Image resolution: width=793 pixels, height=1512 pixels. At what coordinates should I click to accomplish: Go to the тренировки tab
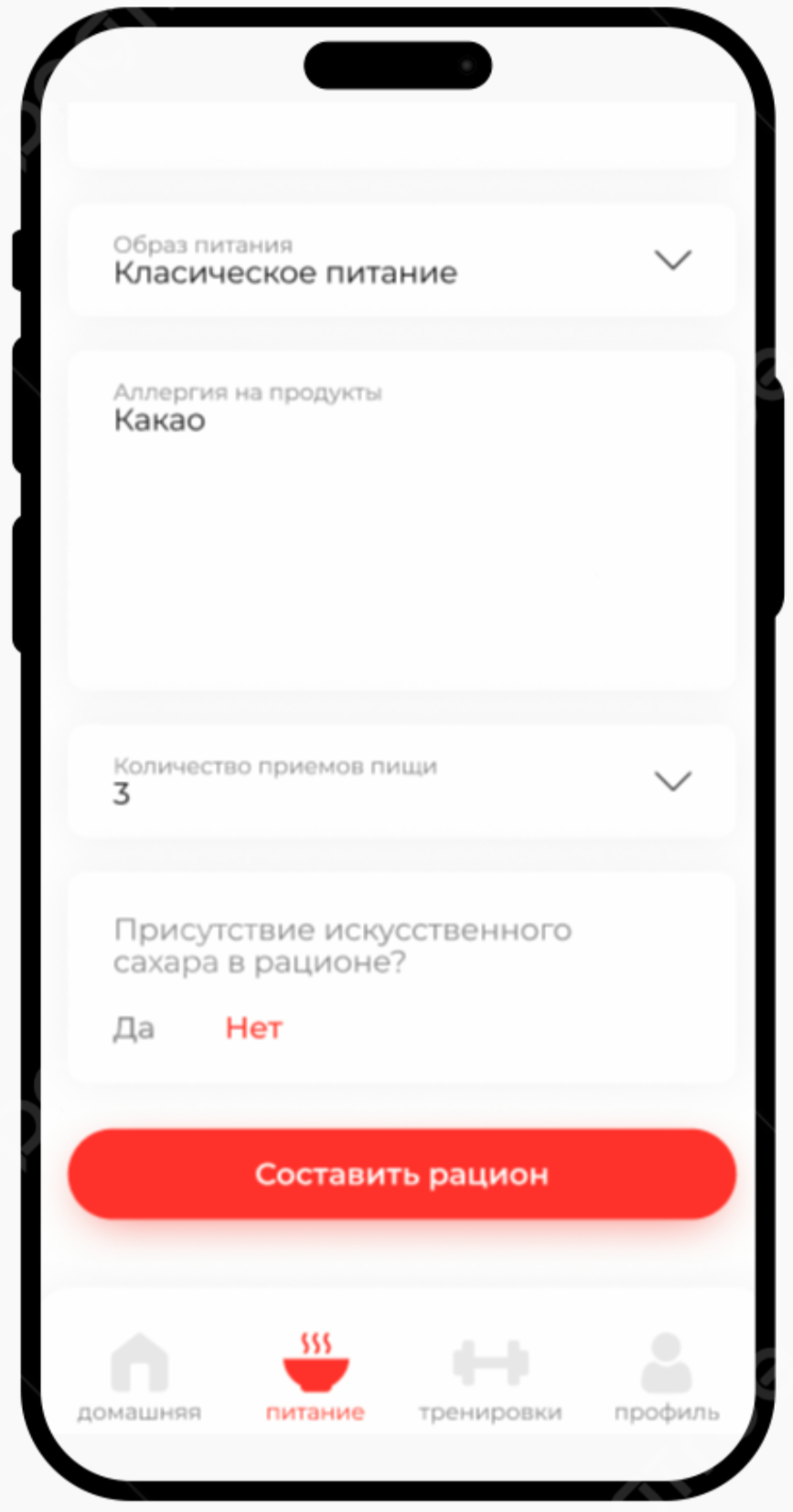(x=490, y=1378)
